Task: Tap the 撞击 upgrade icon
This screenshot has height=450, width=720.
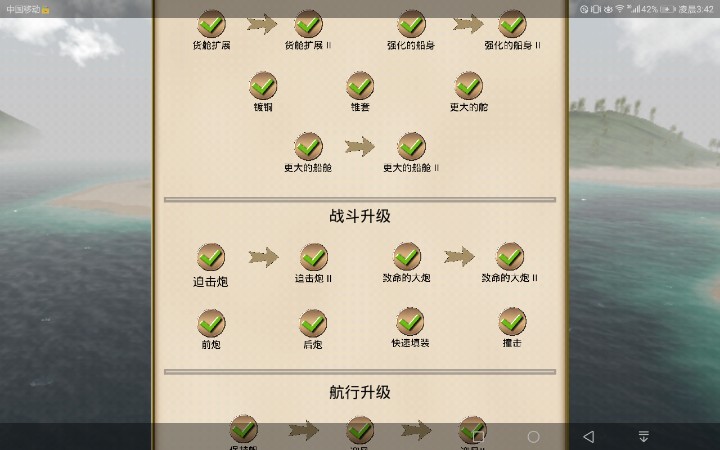Action: 512,322
